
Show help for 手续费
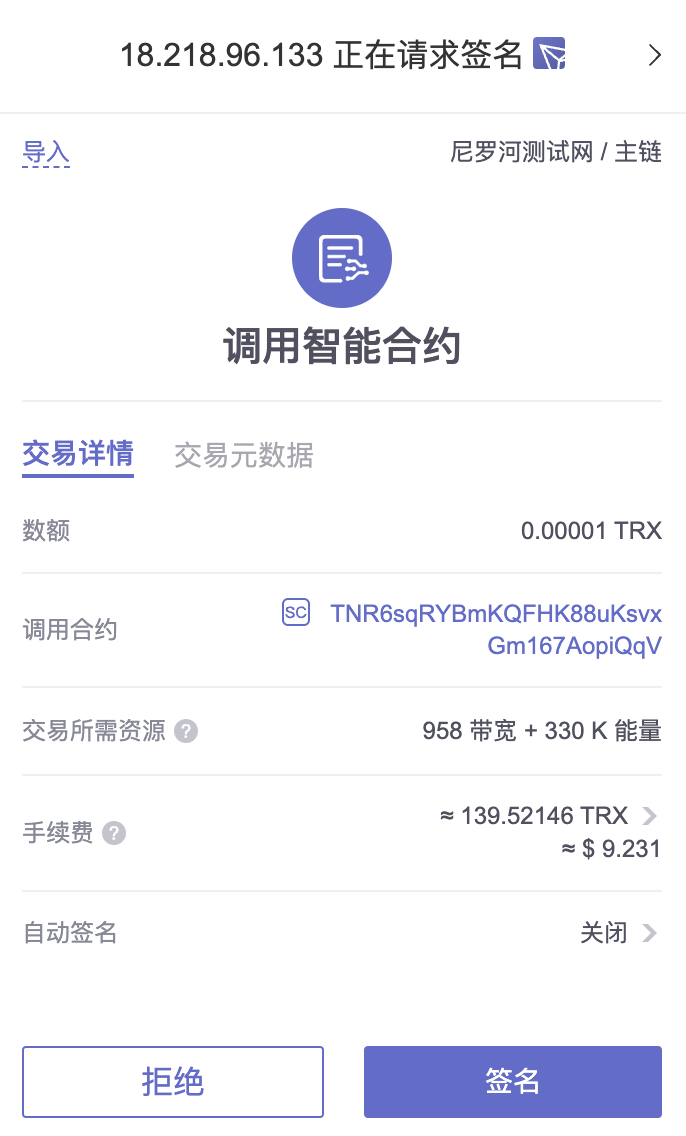(114, 833)
